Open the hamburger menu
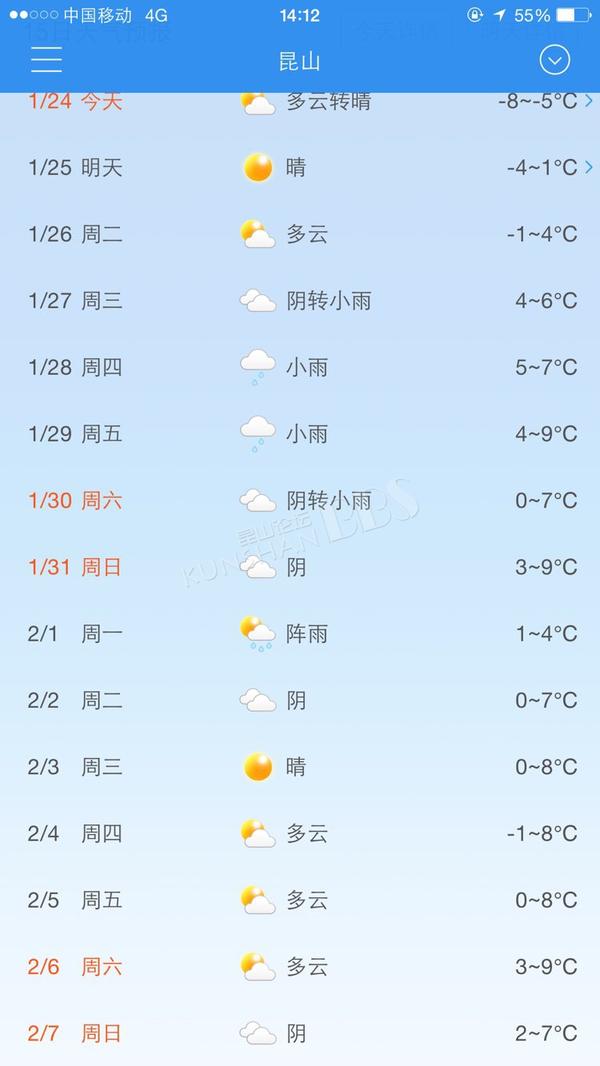Image resolution: width=600 pixels, height=1066 pixels. click(46, 60)
